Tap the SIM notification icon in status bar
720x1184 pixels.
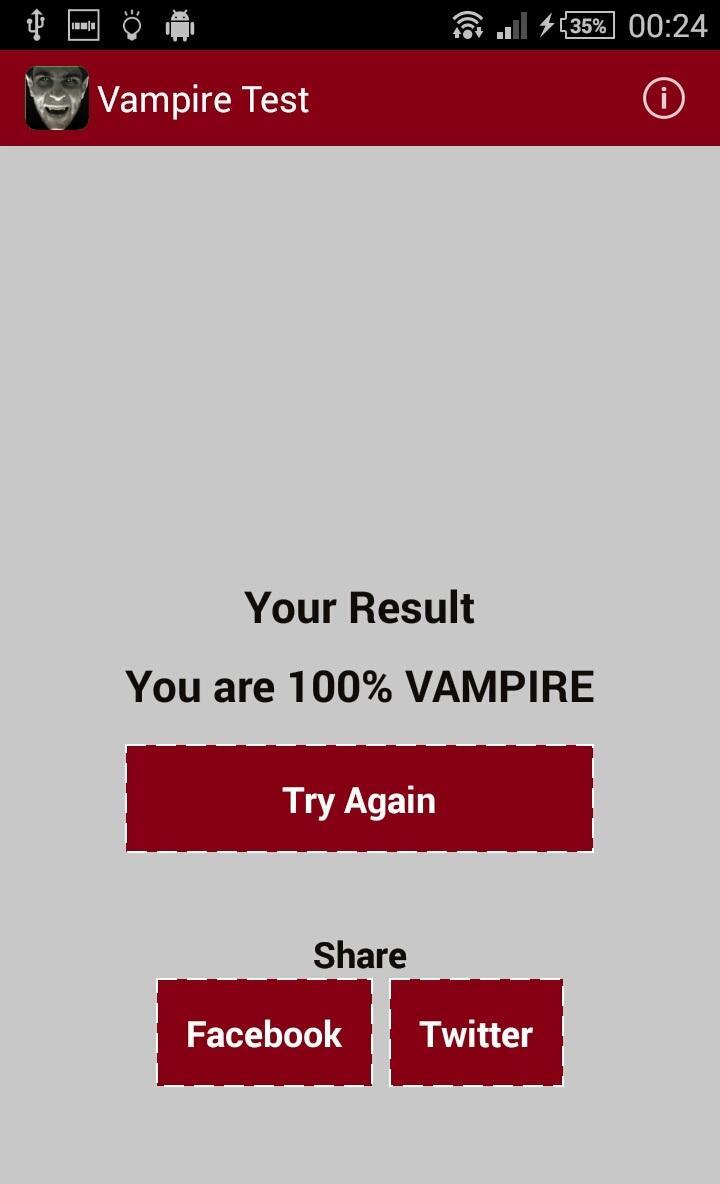[84, 24]
